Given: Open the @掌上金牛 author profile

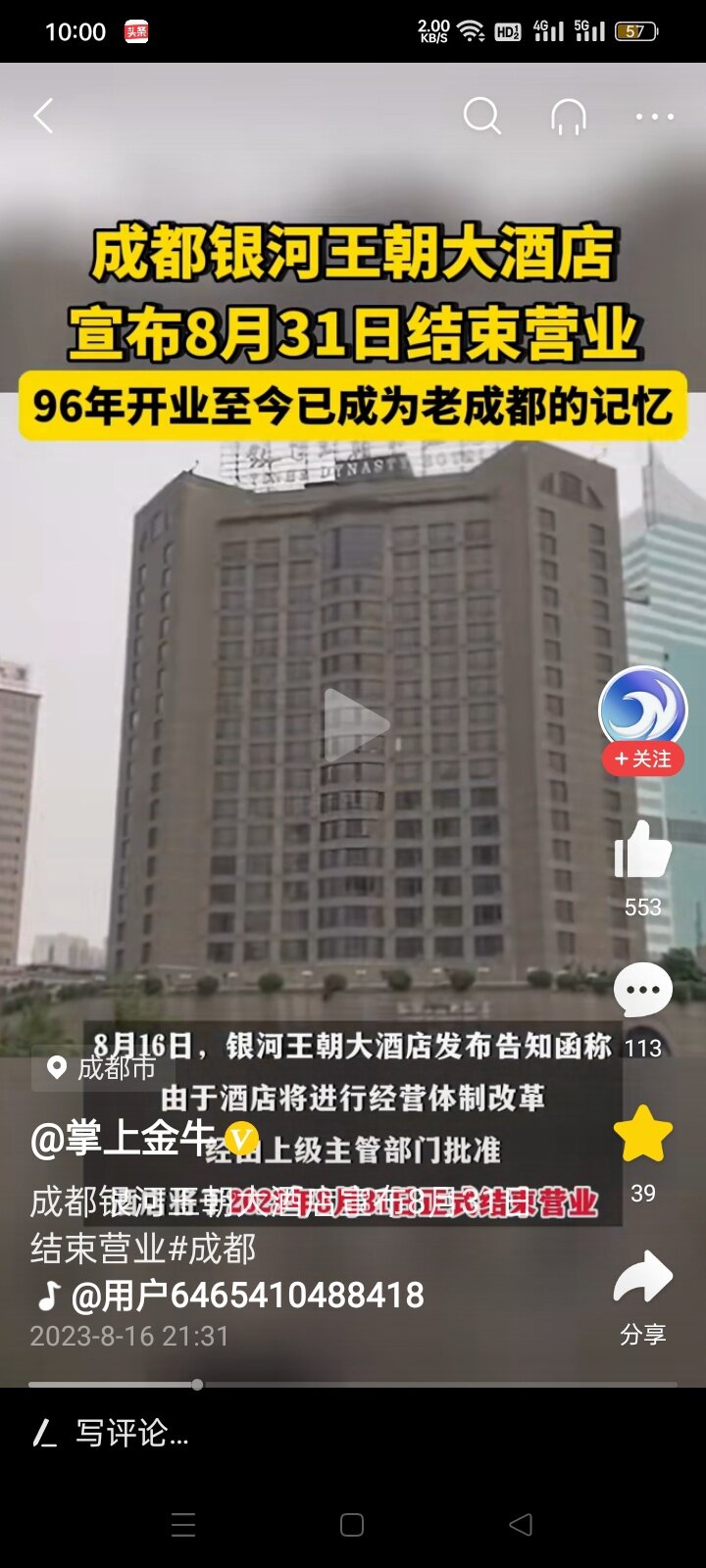Looking at the screenshot, I should (x=123, y=1139).
